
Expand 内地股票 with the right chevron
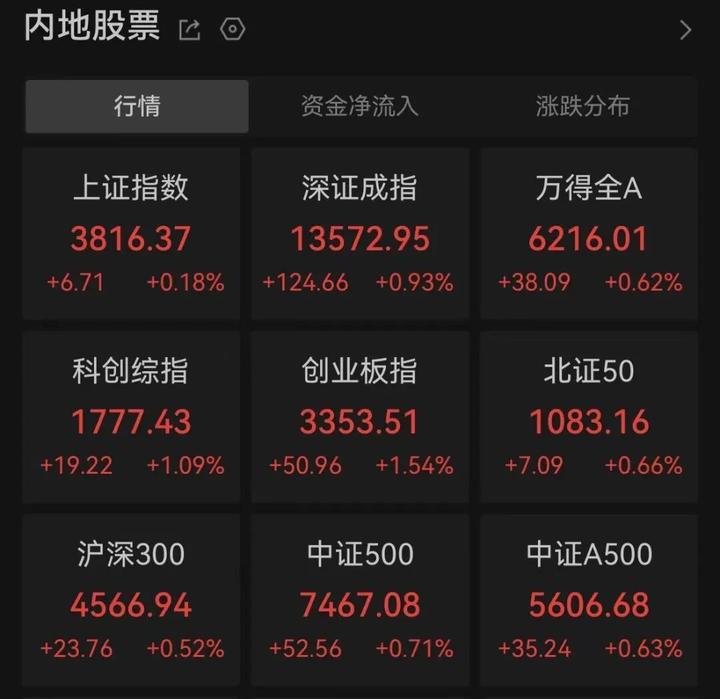685,30
